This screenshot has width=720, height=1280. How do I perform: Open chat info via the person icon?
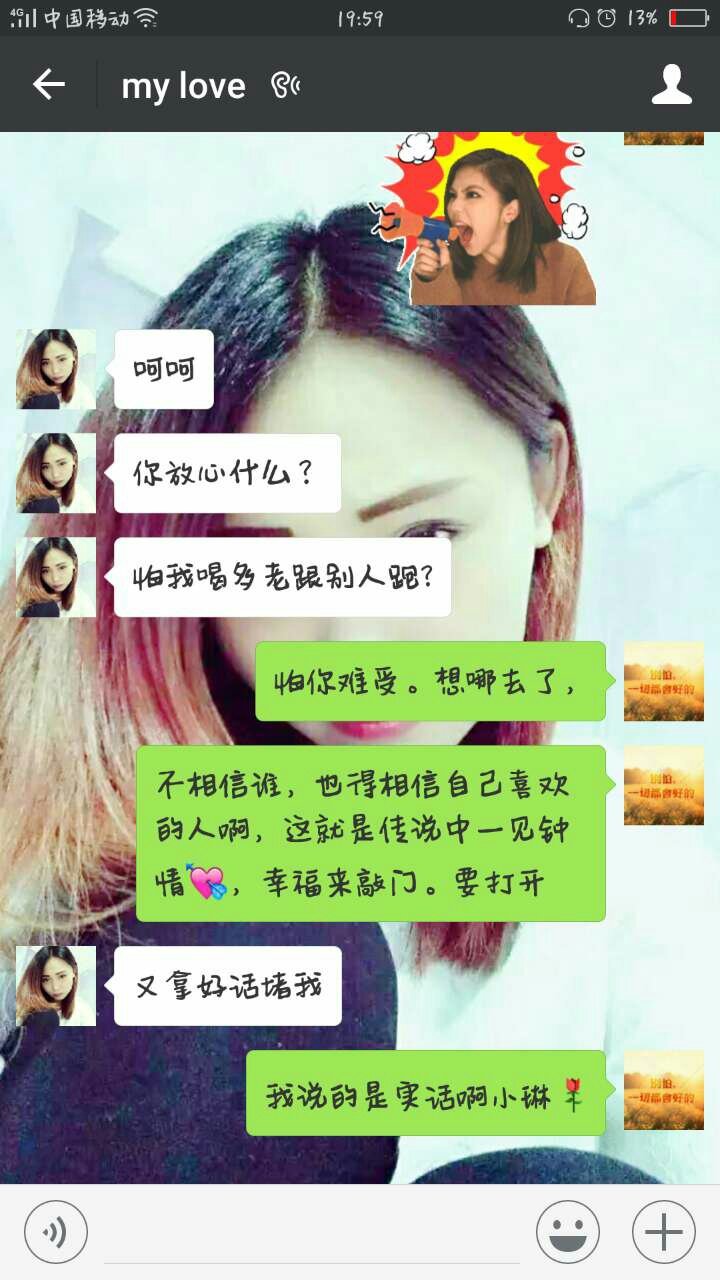click(x=671, y=85)
